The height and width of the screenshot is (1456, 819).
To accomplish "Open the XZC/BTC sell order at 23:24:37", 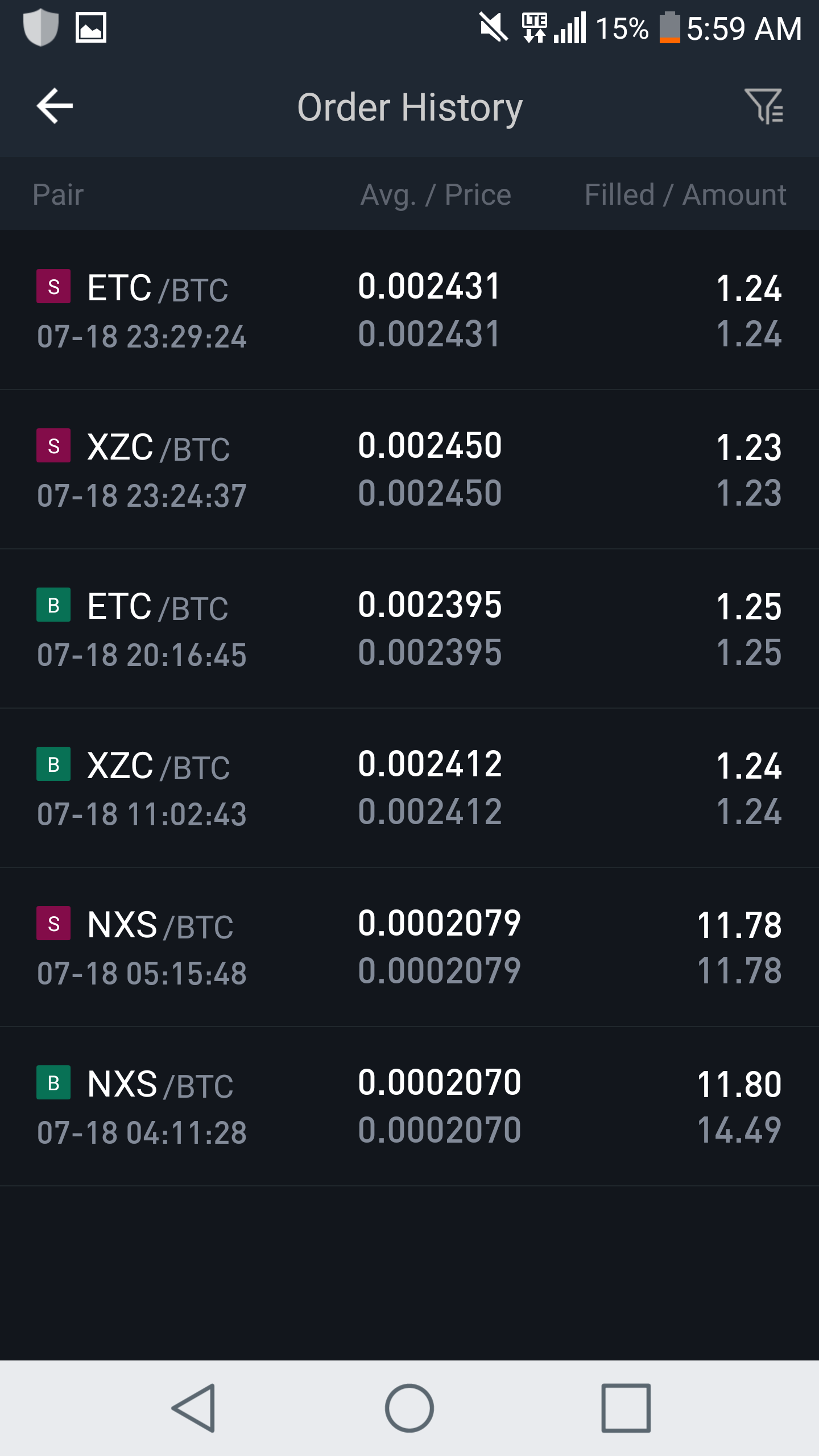I will (x=409, y=469).
